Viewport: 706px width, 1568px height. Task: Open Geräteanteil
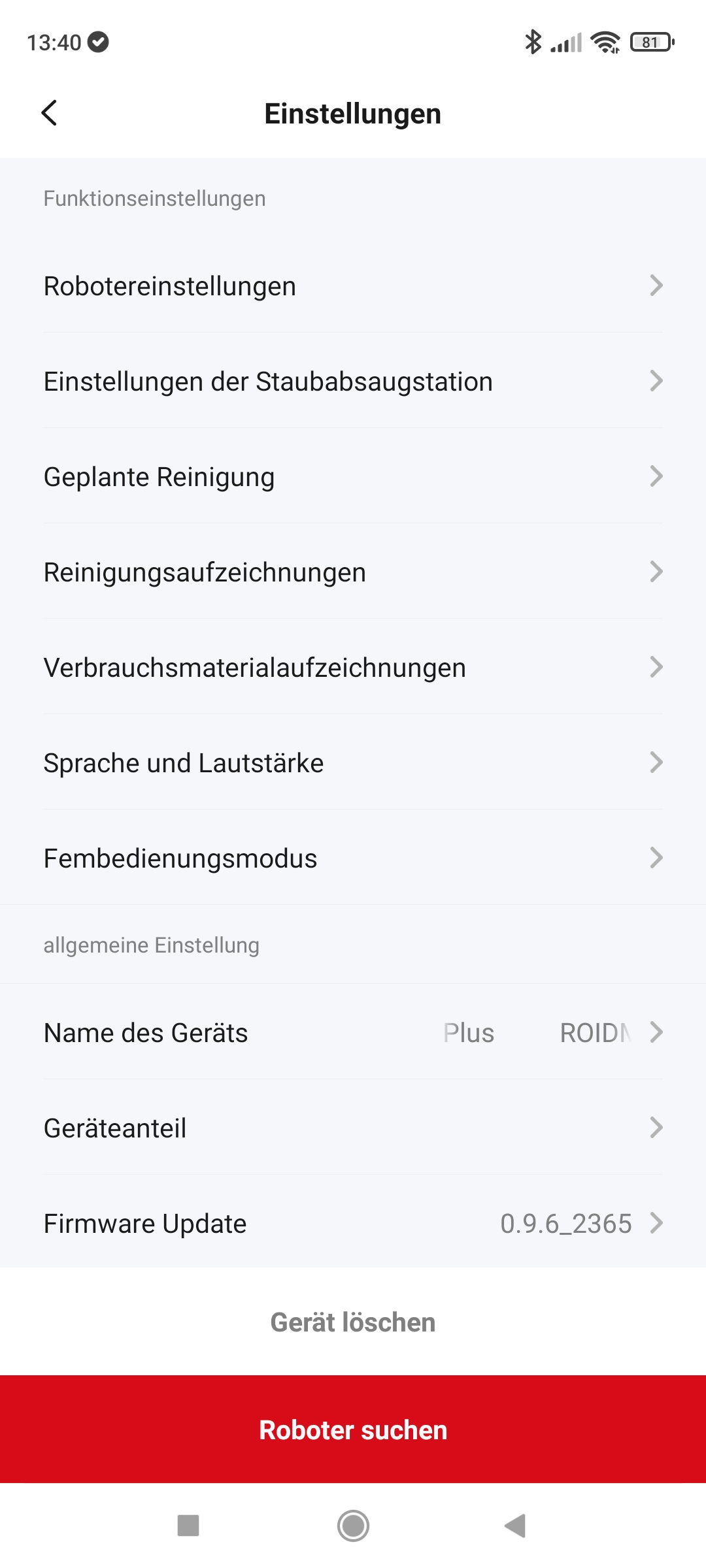point(353,1128)
